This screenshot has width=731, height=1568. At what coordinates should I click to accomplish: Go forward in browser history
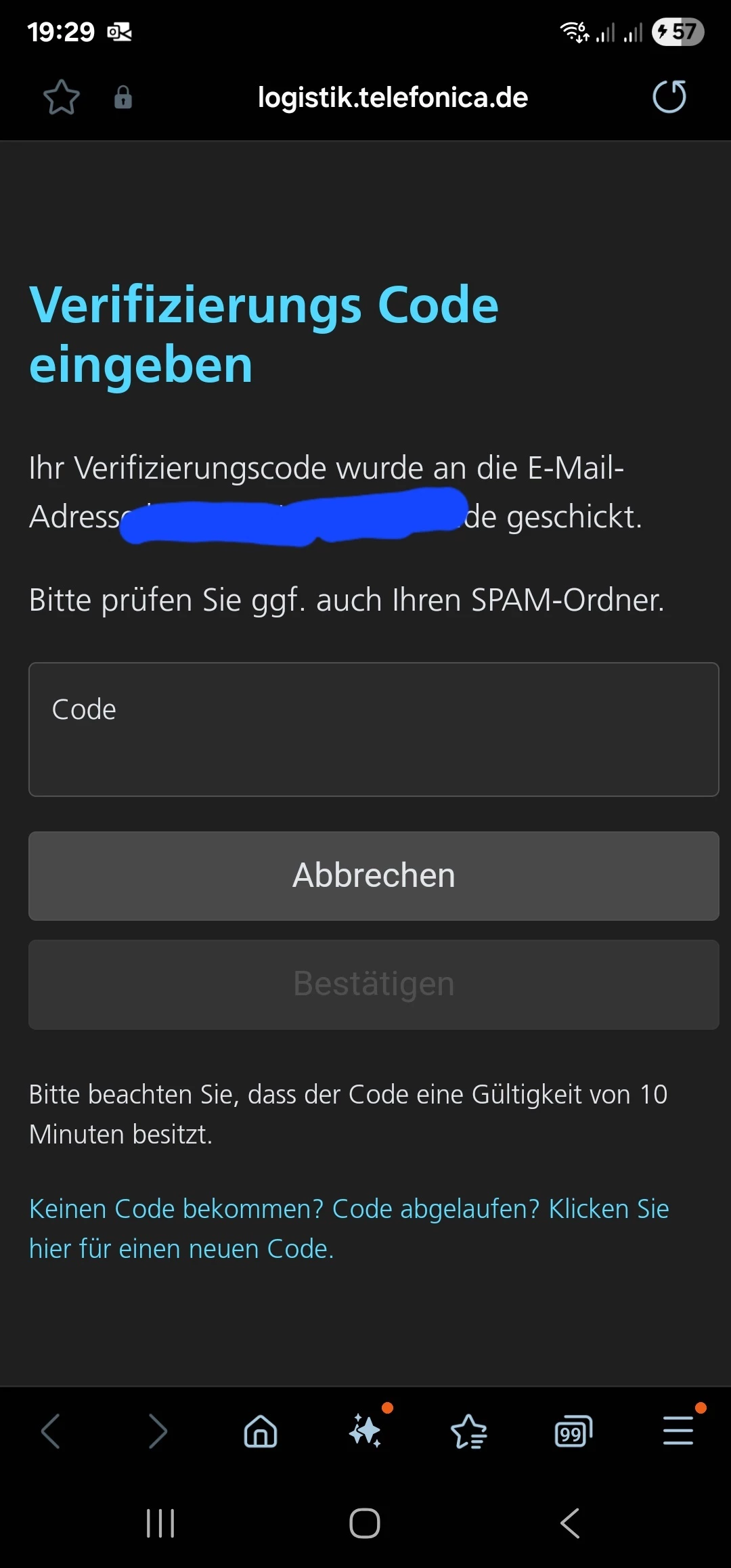pos(156,1431)
